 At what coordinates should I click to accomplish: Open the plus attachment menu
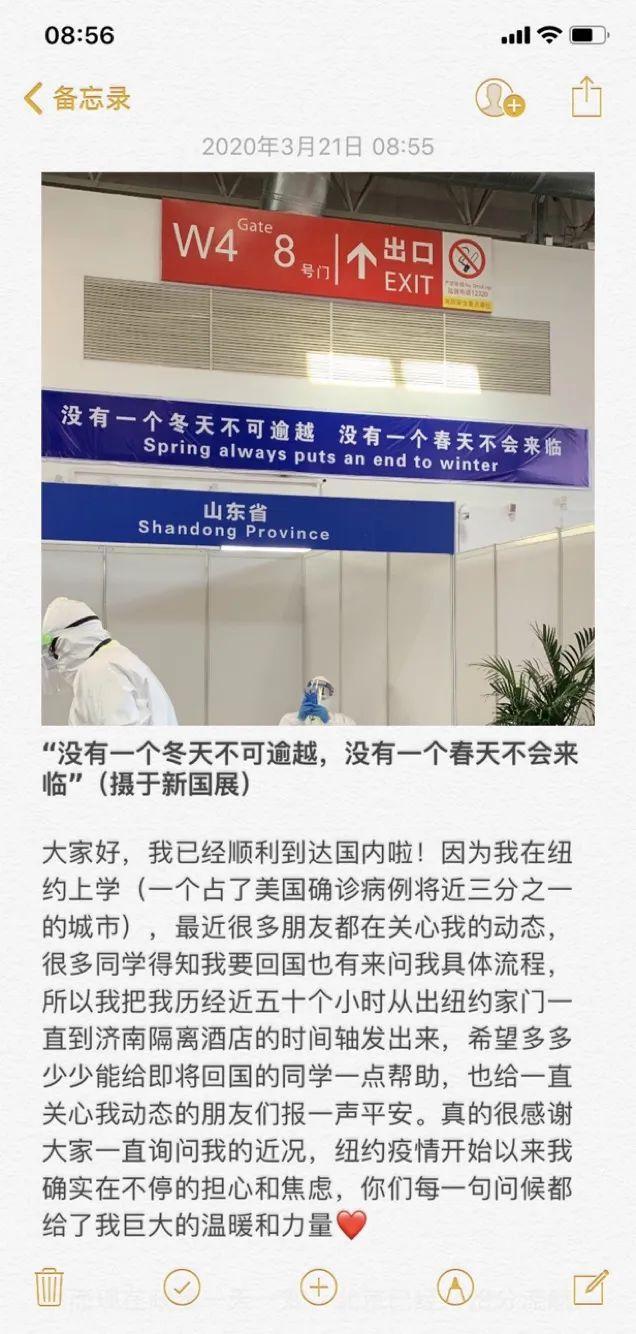pos(318,1286)
